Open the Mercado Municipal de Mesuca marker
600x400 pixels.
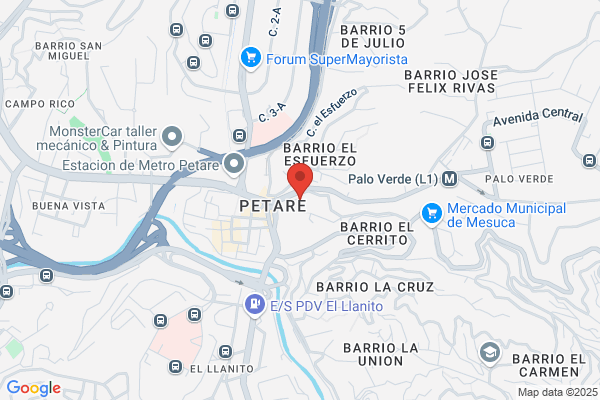point(432,214)
